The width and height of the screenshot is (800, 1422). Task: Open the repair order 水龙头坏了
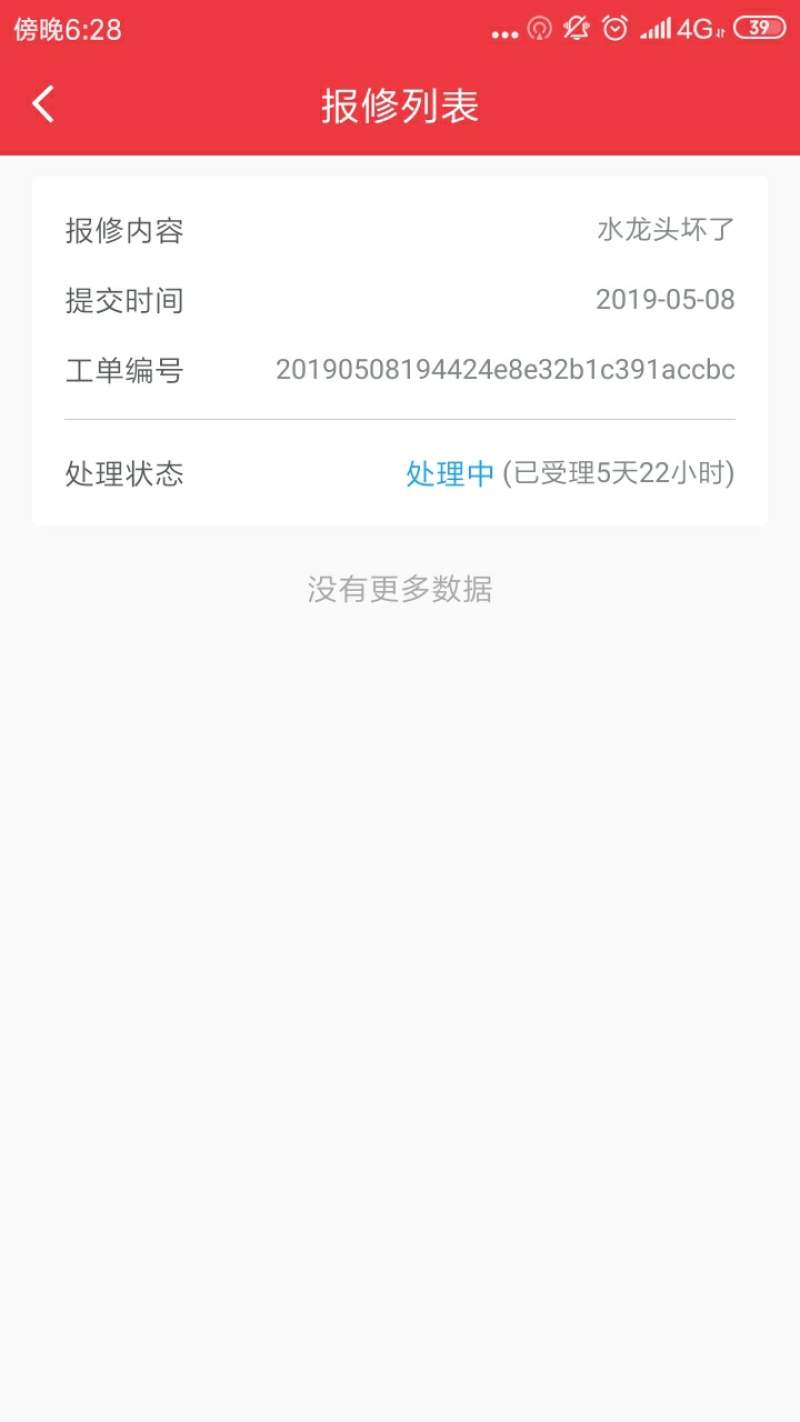pos(400,350)
